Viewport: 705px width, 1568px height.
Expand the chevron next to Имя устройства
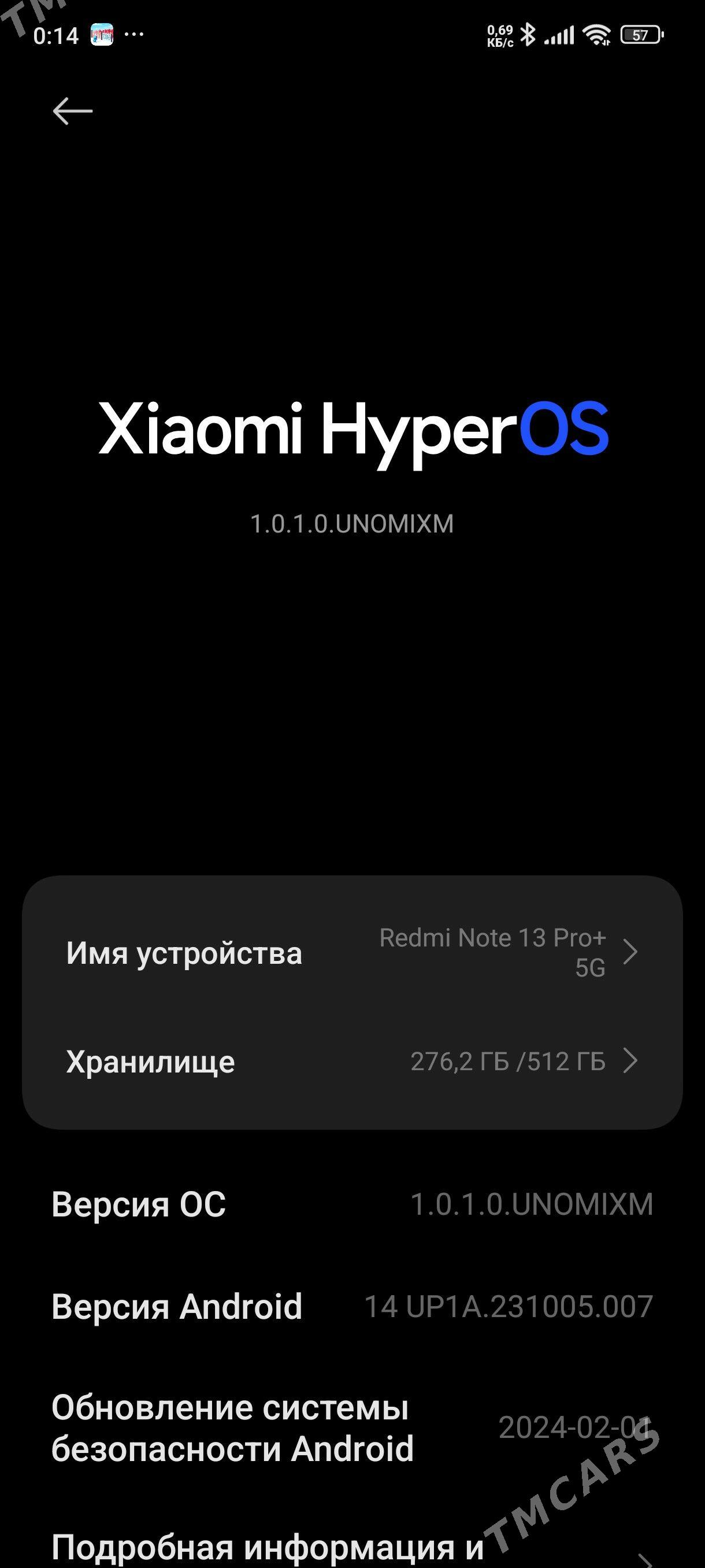[x=633, y=953]
